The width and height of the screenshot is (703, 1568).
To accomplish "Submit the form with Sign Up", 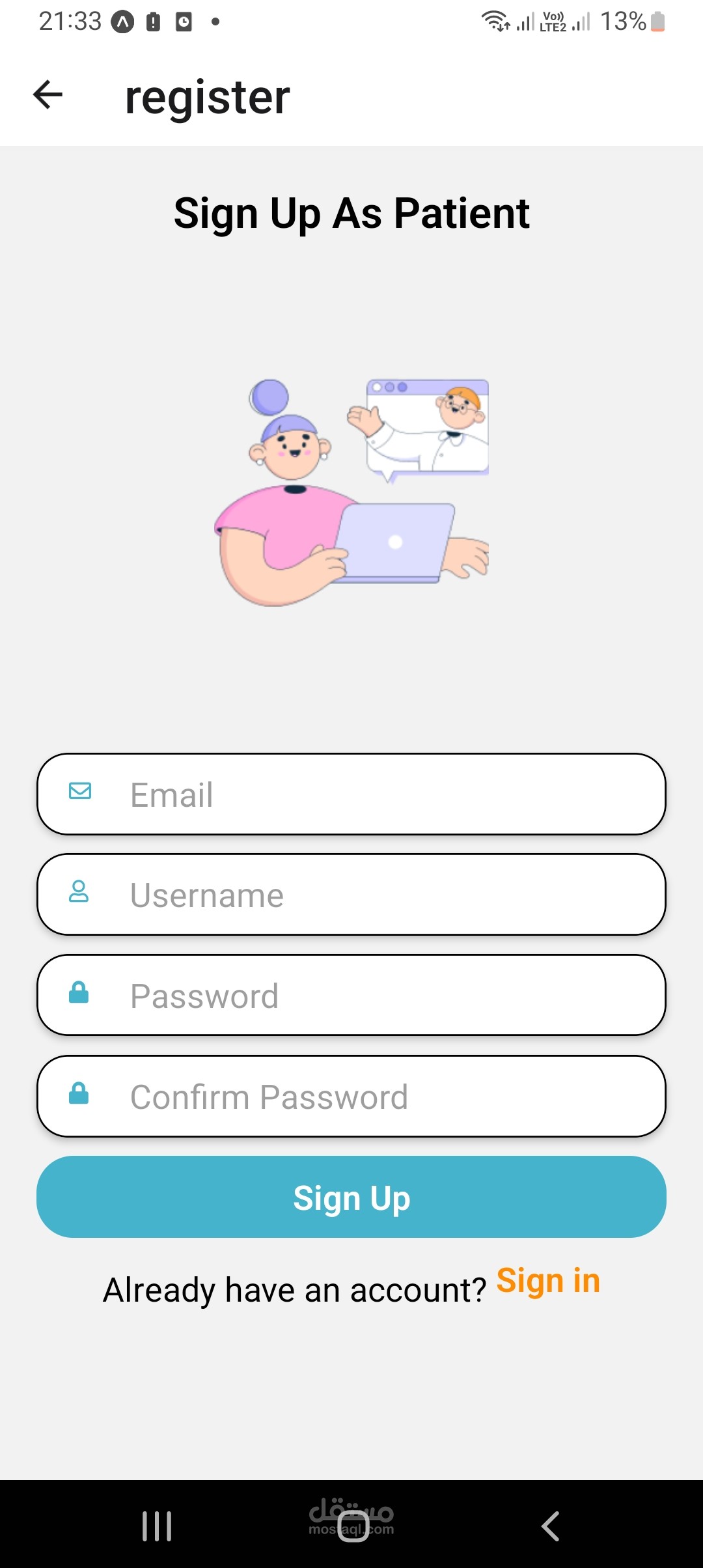I will 351,1197.
